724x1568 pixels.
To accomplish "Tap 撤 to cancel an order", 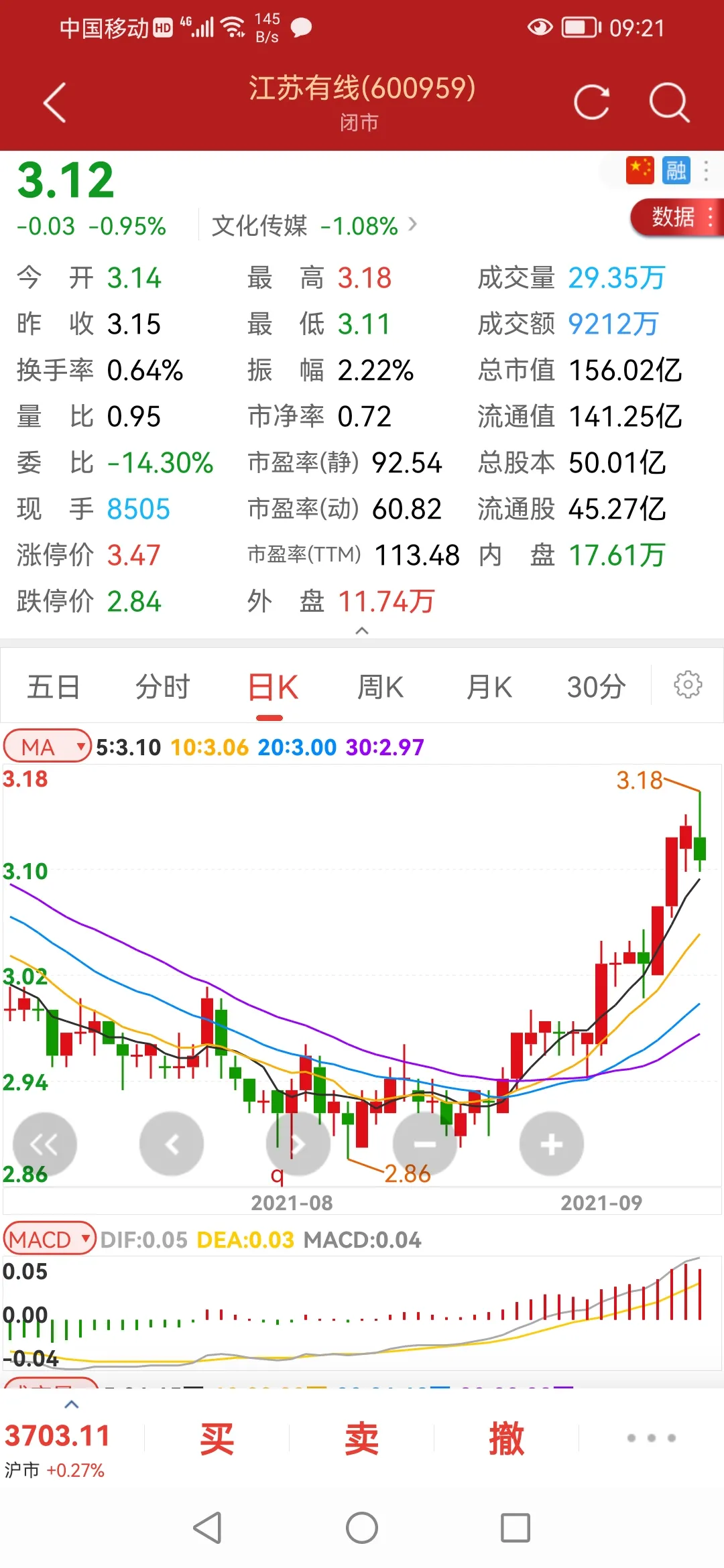I will pyautogui.click(x=506, y=1439).
